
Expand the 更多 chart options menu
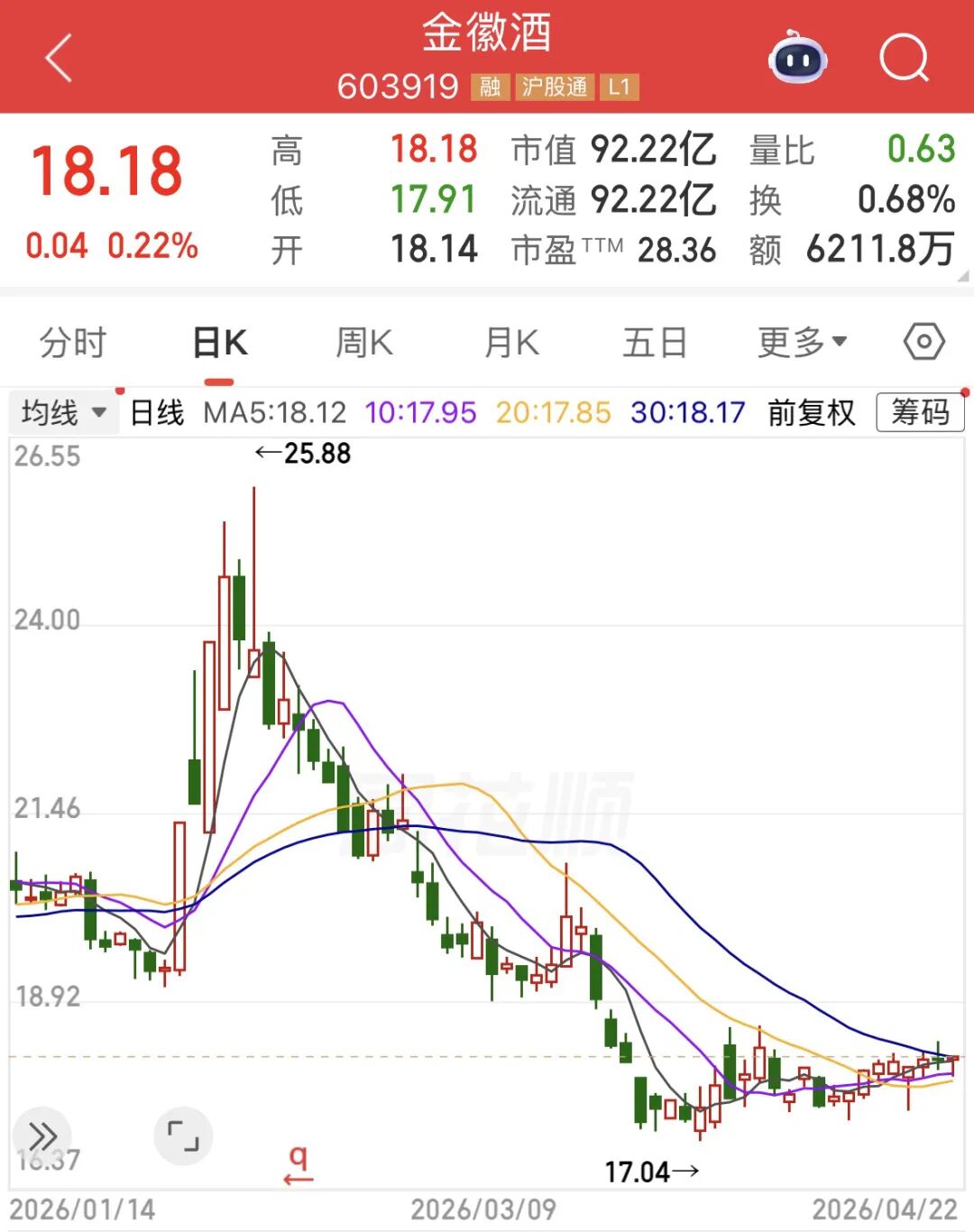coord(801,343)
